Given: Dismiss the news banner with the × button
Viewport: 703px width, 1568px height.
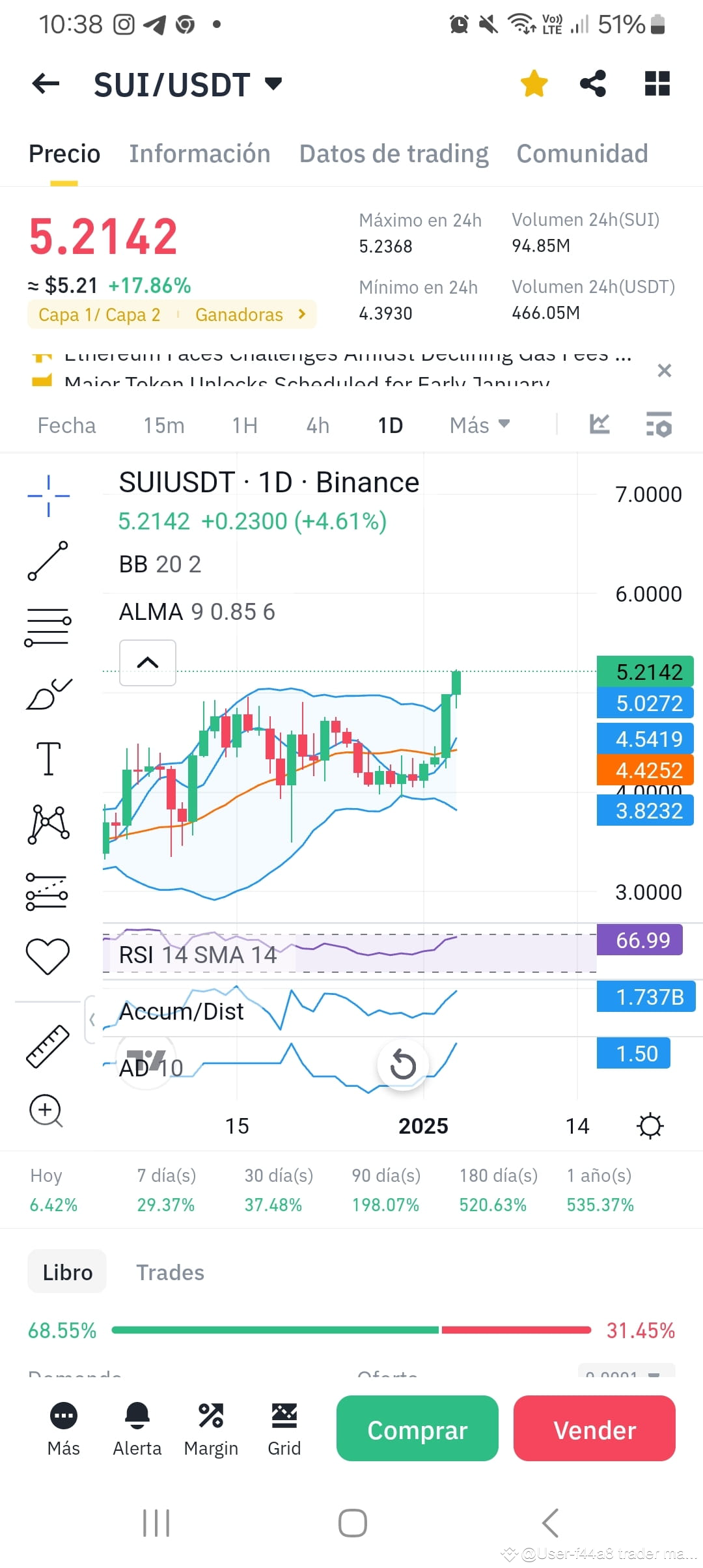Looking at the screenshot, I should (x=665, y=371).
